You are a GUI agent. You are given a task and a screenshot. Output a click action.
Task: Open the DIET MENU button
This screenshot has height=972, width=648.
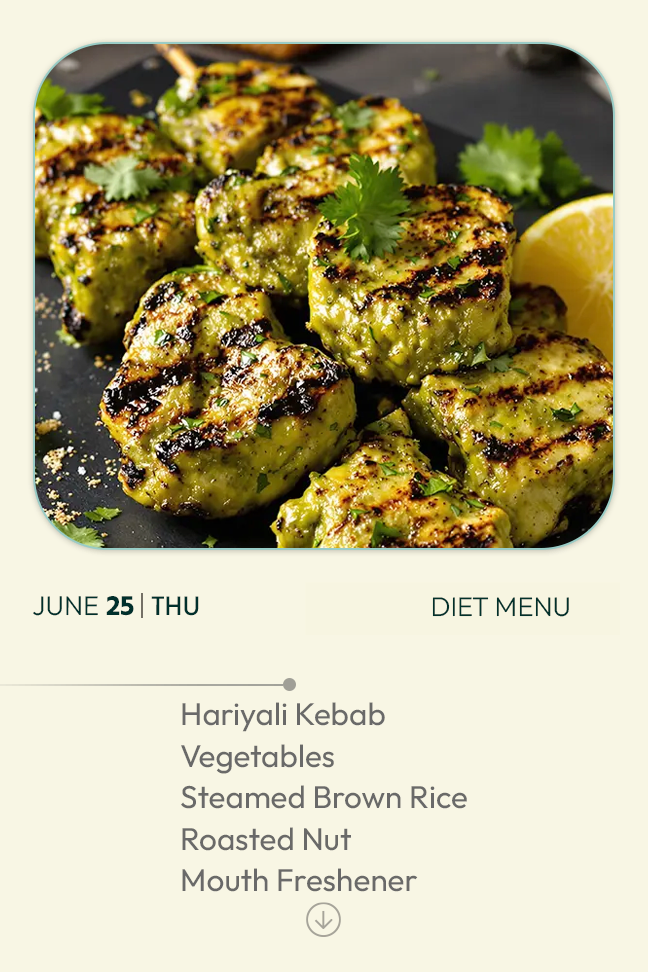tap(462, 608)
